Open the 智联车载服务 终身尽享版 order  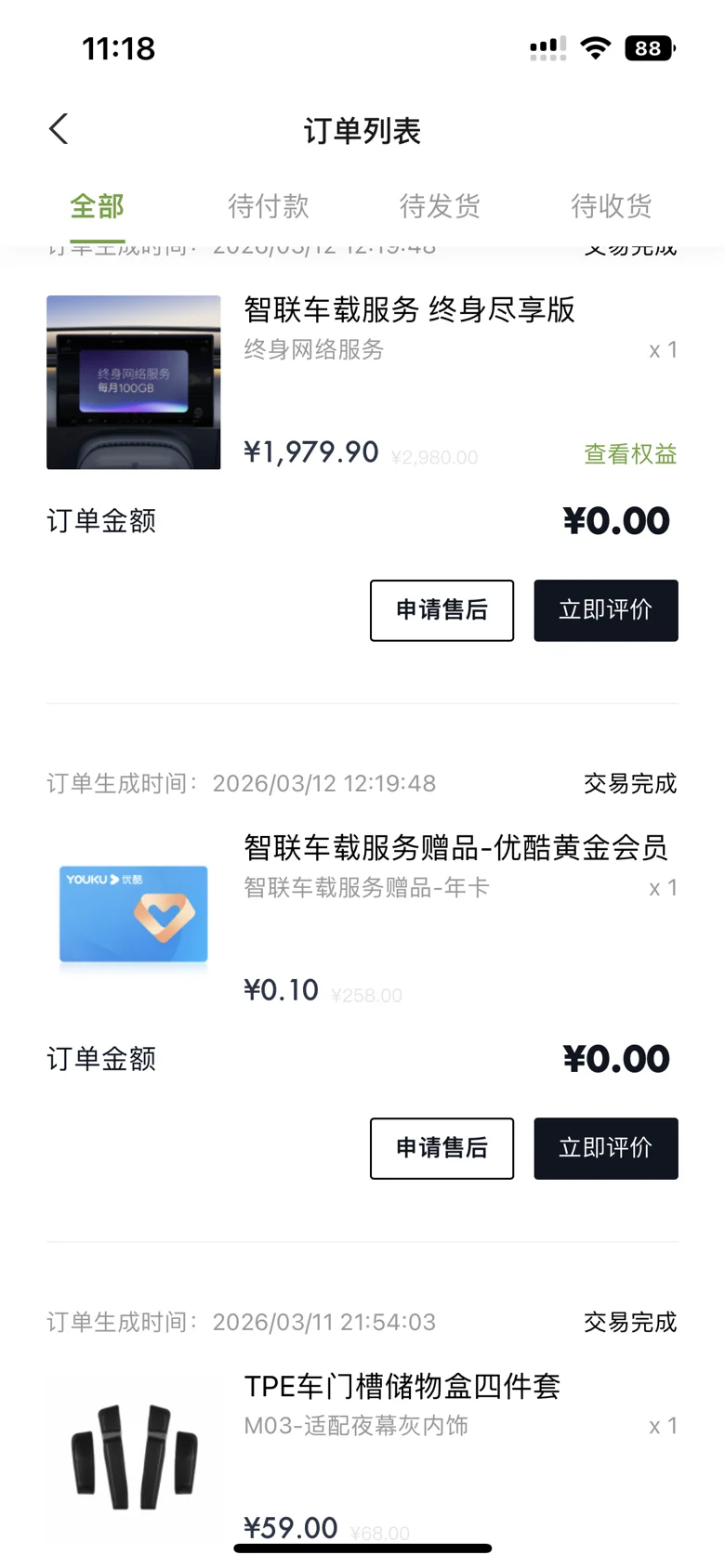coord(409,310)
